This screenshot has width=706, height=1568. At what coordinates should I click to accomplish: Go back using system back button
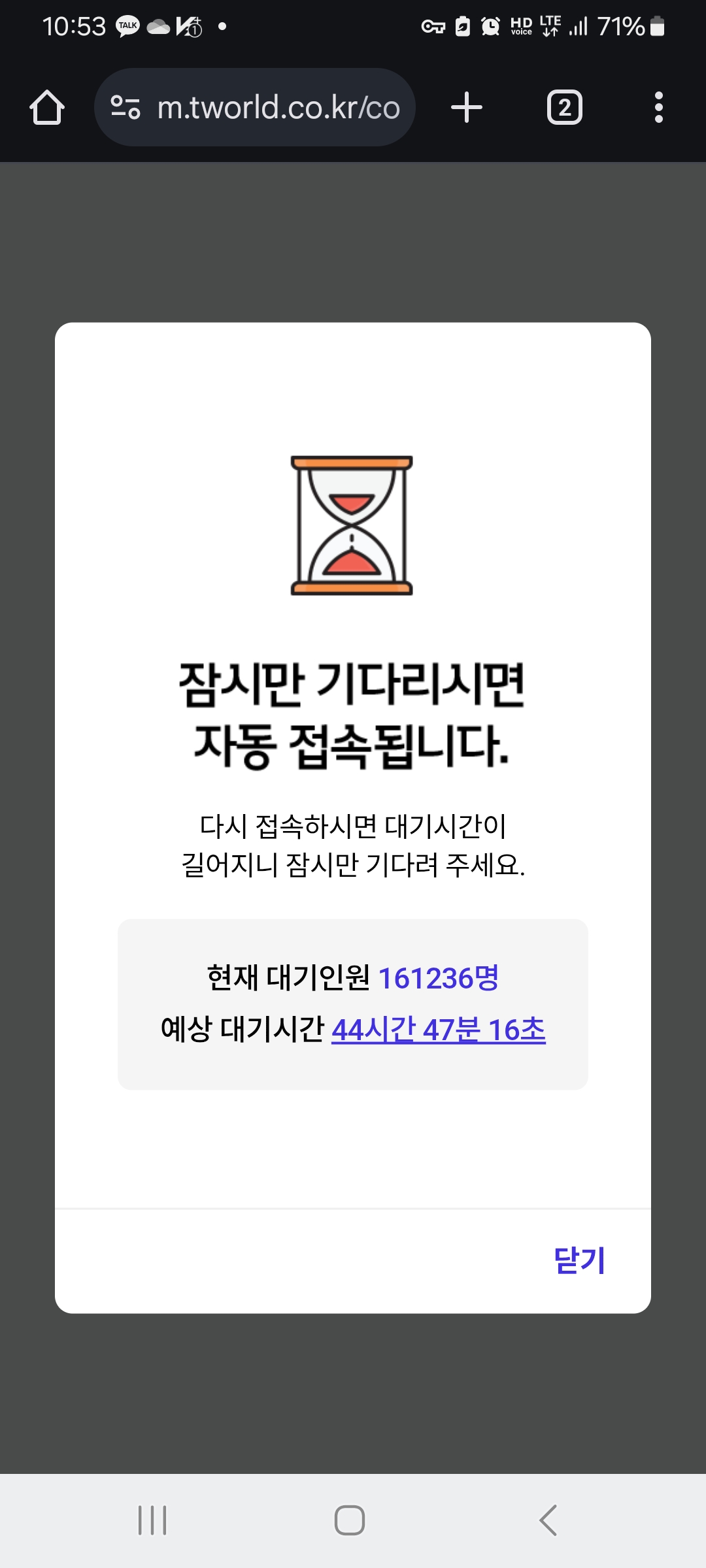click(548, 1520)
